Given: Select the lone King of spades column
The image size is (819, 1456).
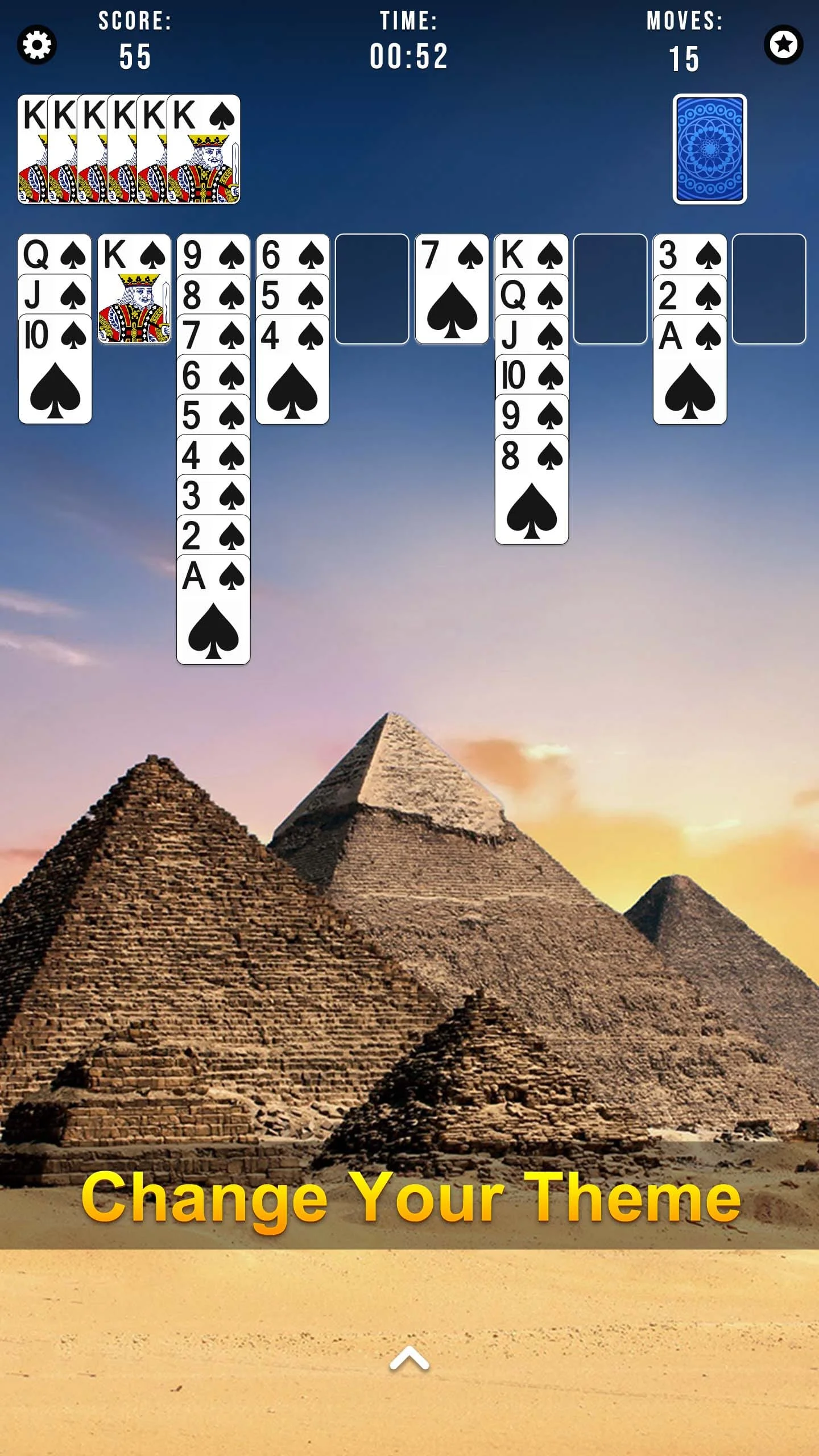Looking at the screenshot, I should click(134, 289).
